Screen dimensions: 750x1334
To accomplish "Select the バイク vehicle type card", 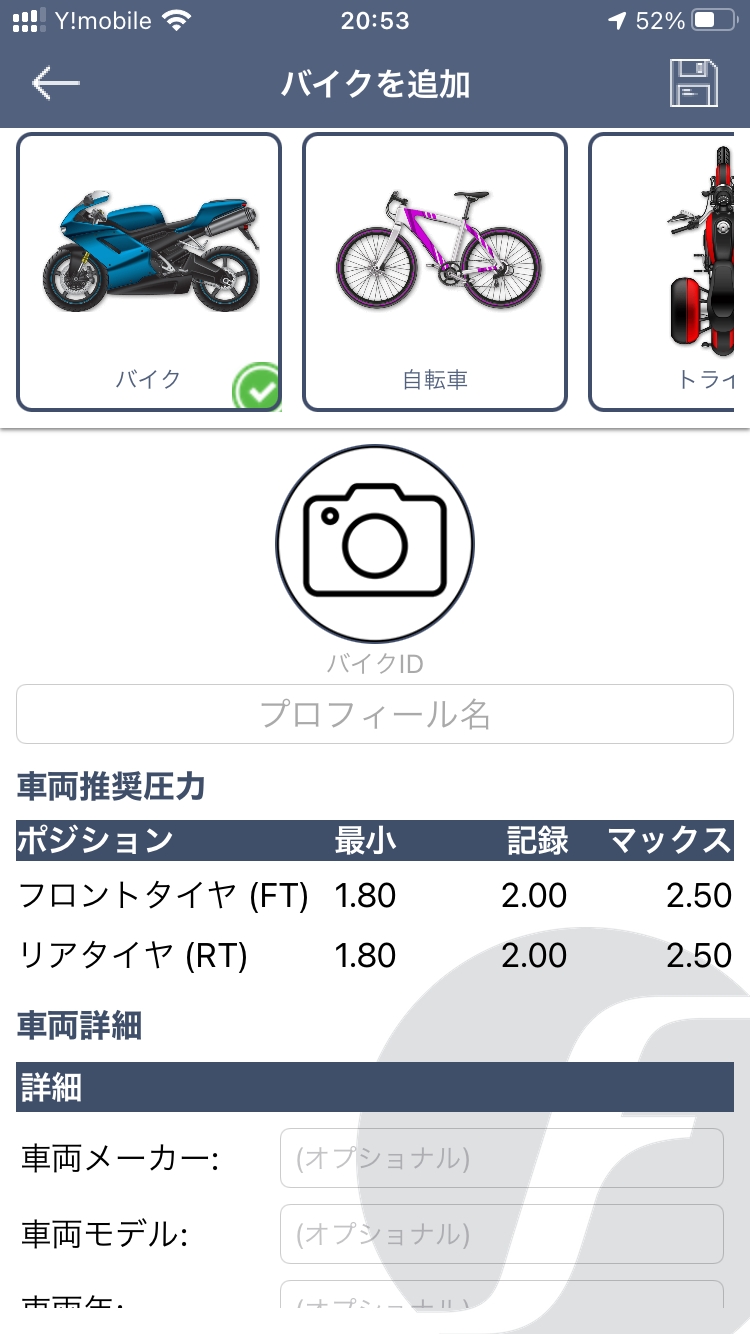I will (149, 272).
